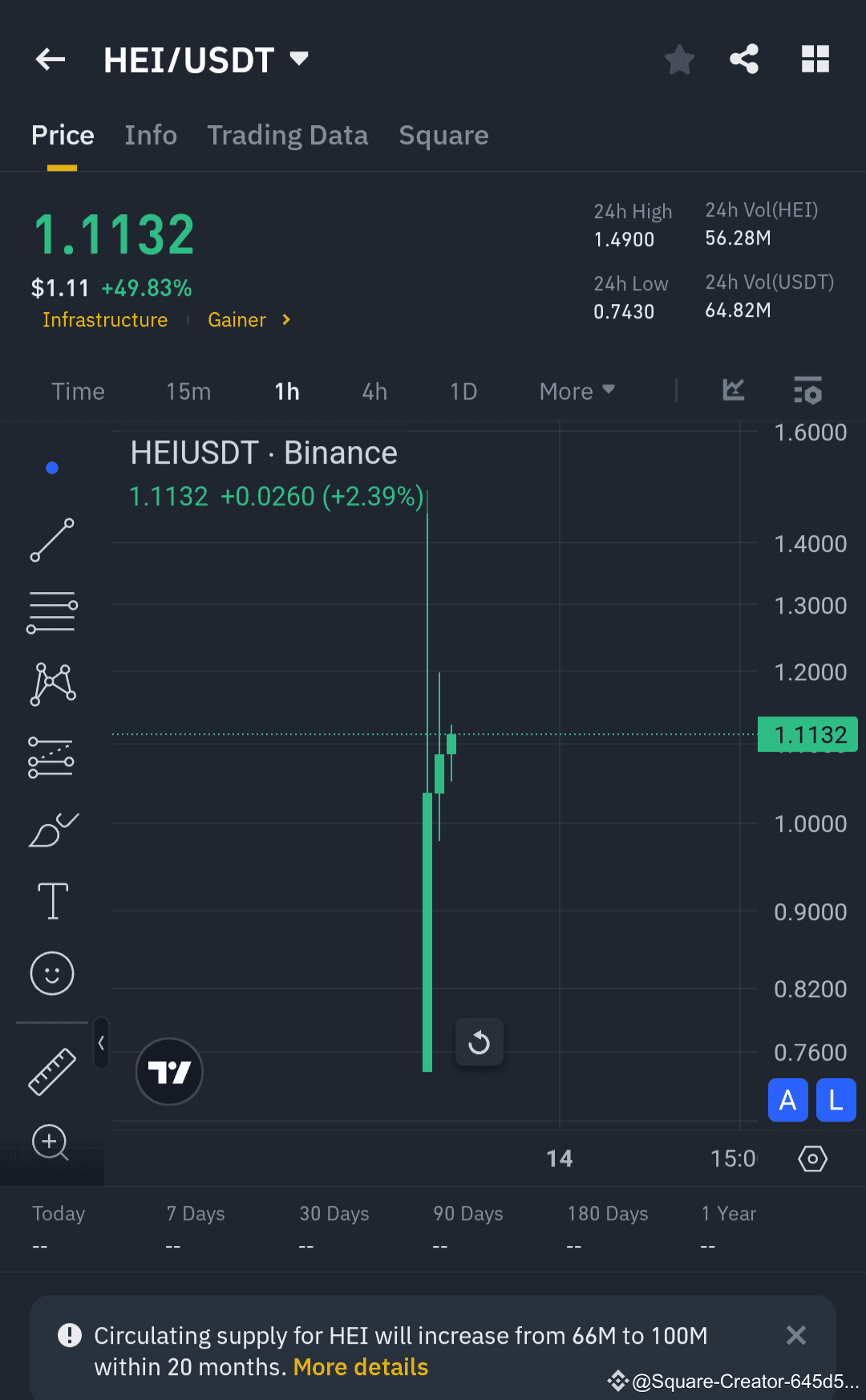Select the text annotation tool
Viewport: 866px width, 1400px height.
coord(51,900)
